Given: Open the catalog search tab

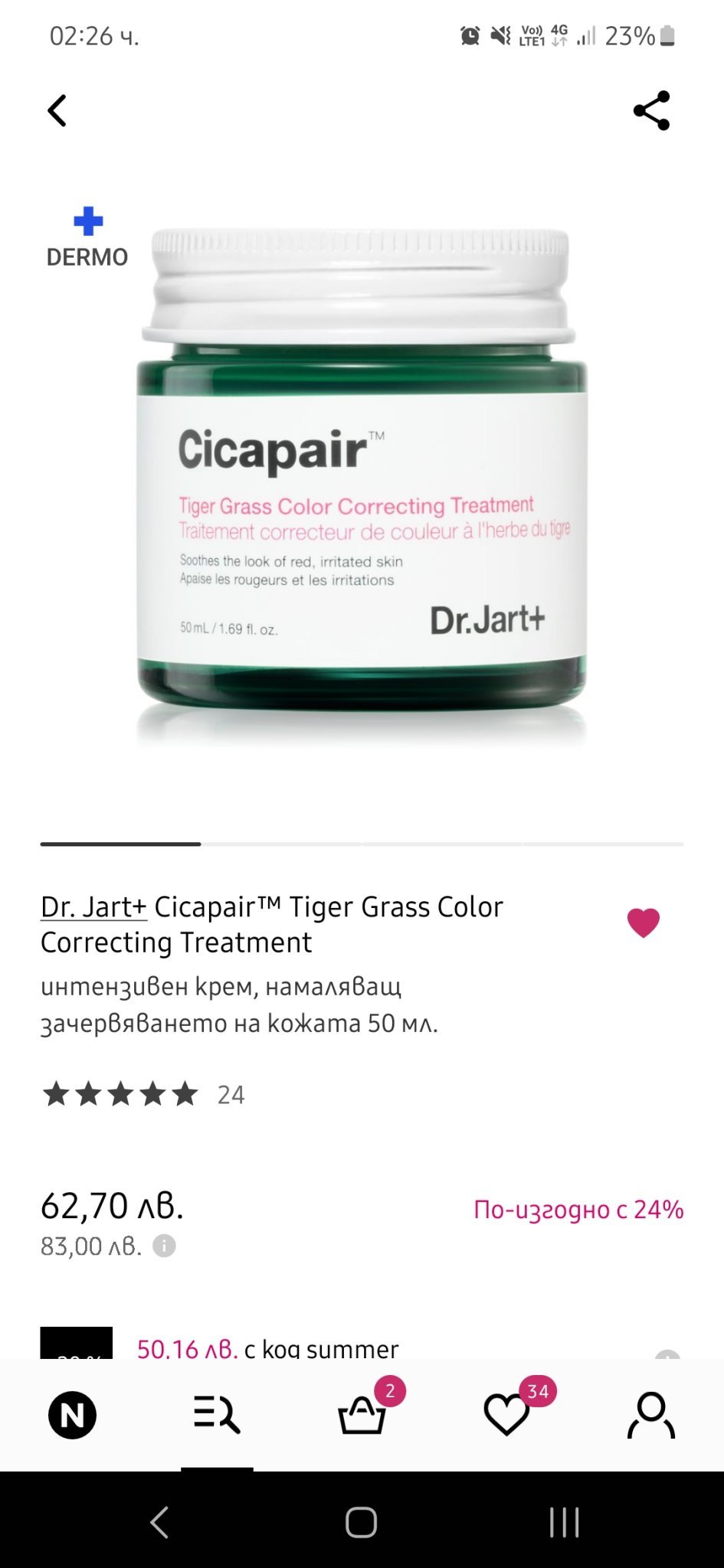Looking at the screenshot, I should tap(217, 1415).
